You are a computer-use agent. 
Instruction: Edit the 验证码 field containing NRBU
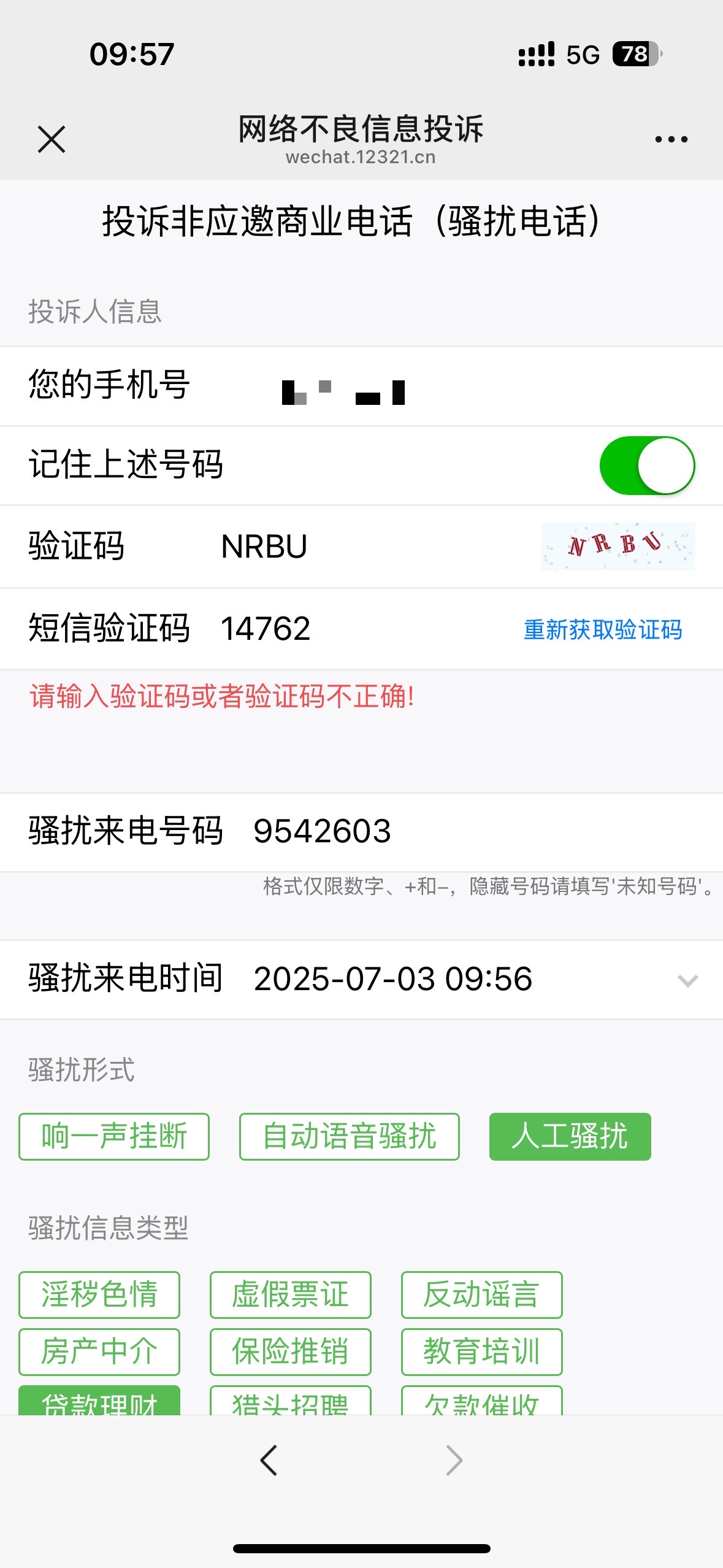click(374, 546)
